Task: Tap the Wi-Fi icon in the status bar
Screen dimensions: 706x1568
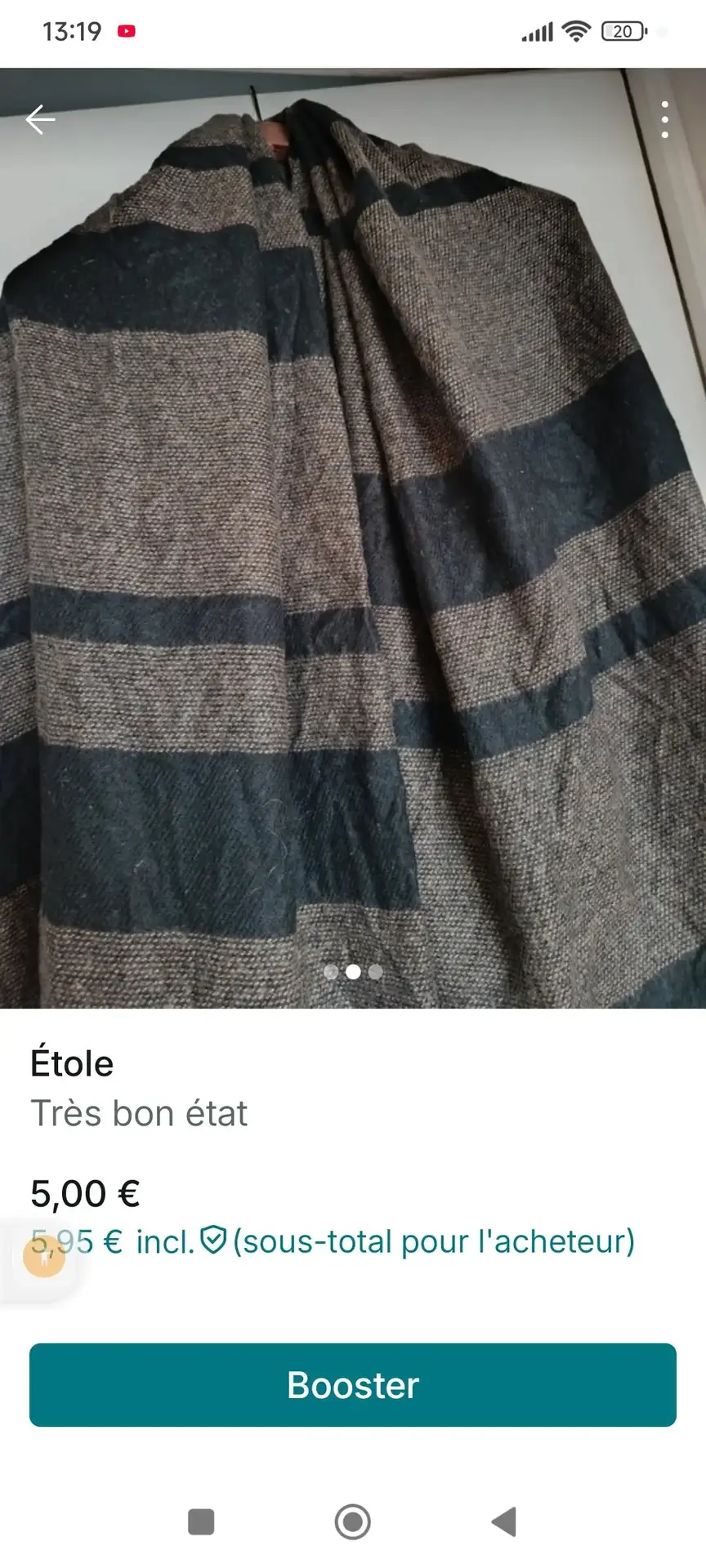Action: point(576,32)
